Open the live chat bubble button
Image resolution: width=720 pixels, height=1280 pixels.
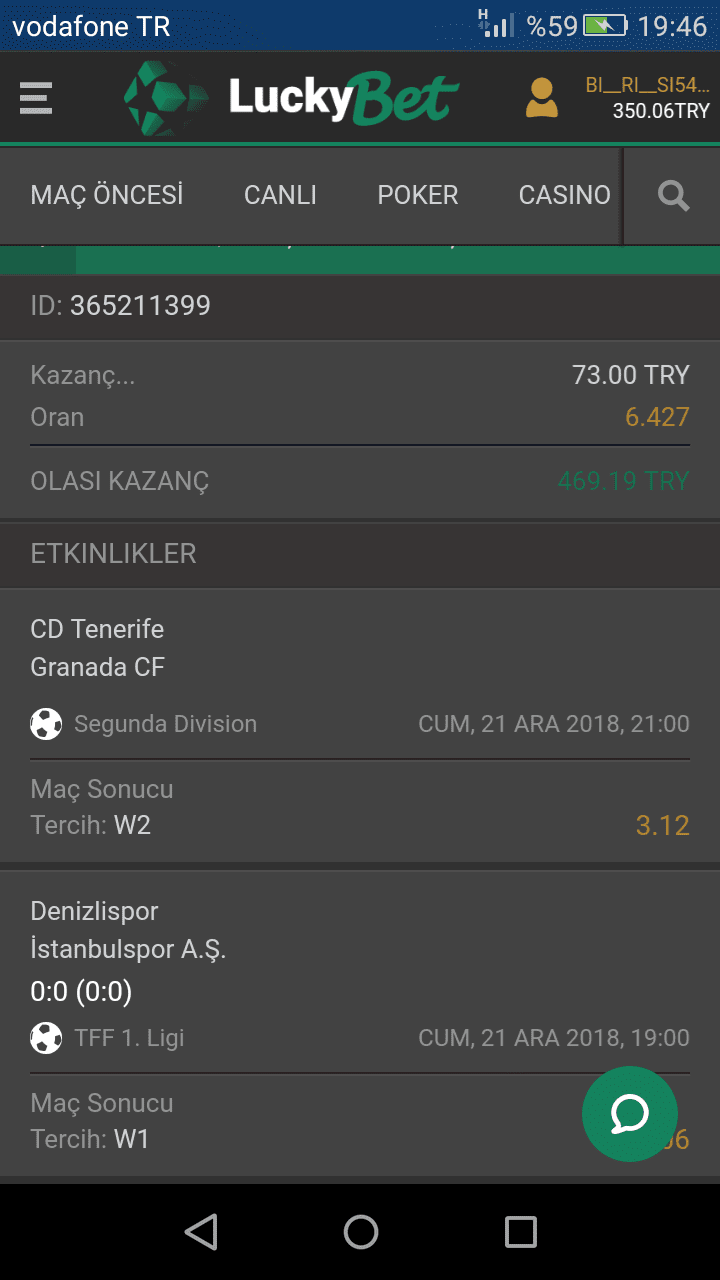click(630, 1114)
